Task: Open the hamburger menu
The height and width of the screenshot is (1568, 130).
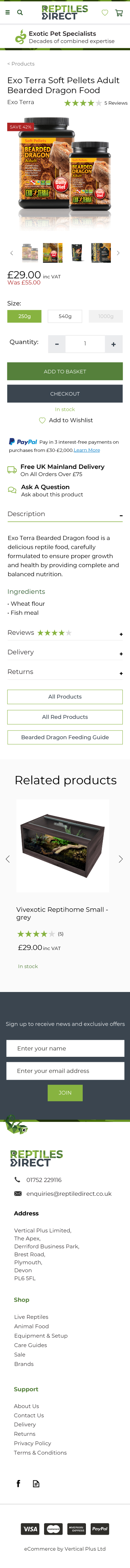Action: [7, 12]
